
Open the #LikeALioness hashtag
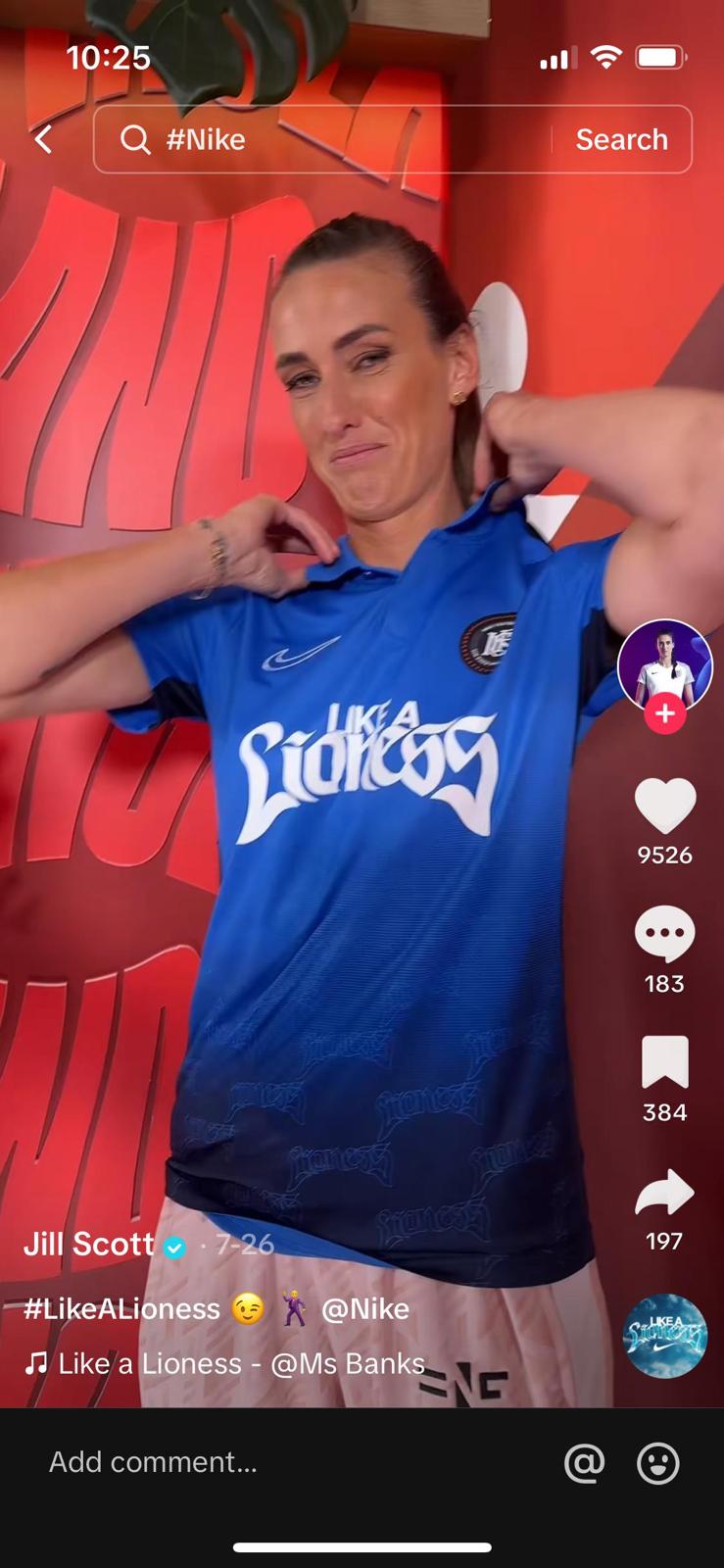(x=122, y=1309)
